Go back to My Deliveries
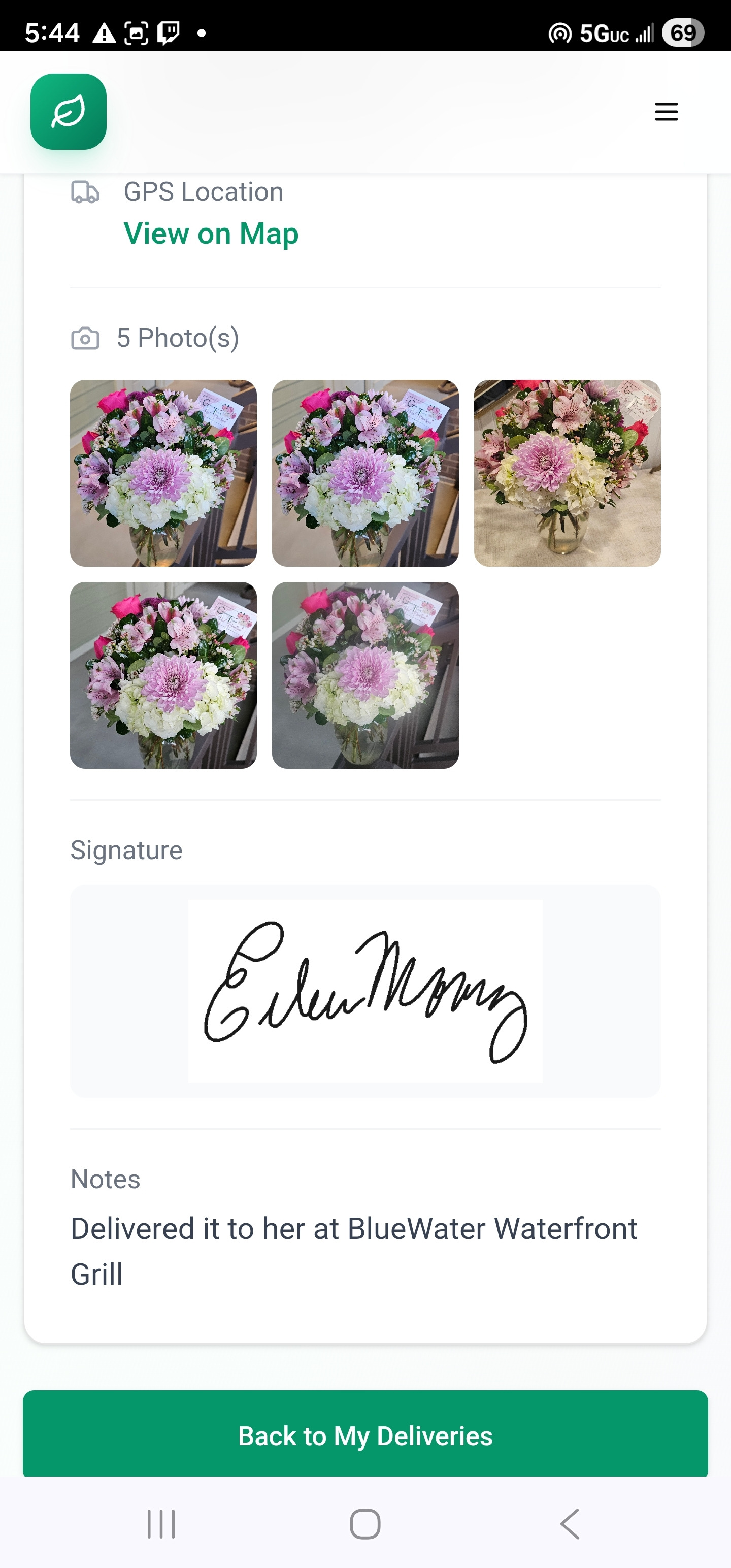The image size is (731, 1568). pos(365,1435)
